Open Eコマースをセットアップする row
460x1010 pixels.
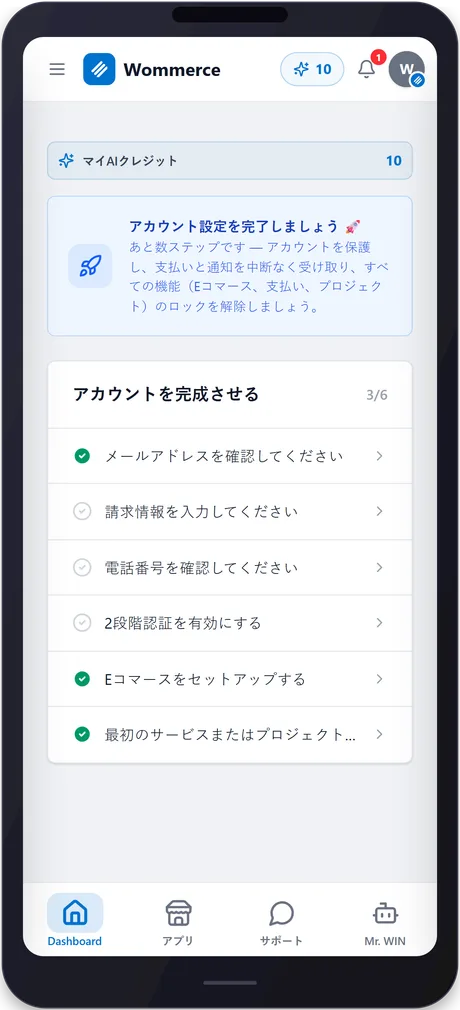(x=230, y=679)
